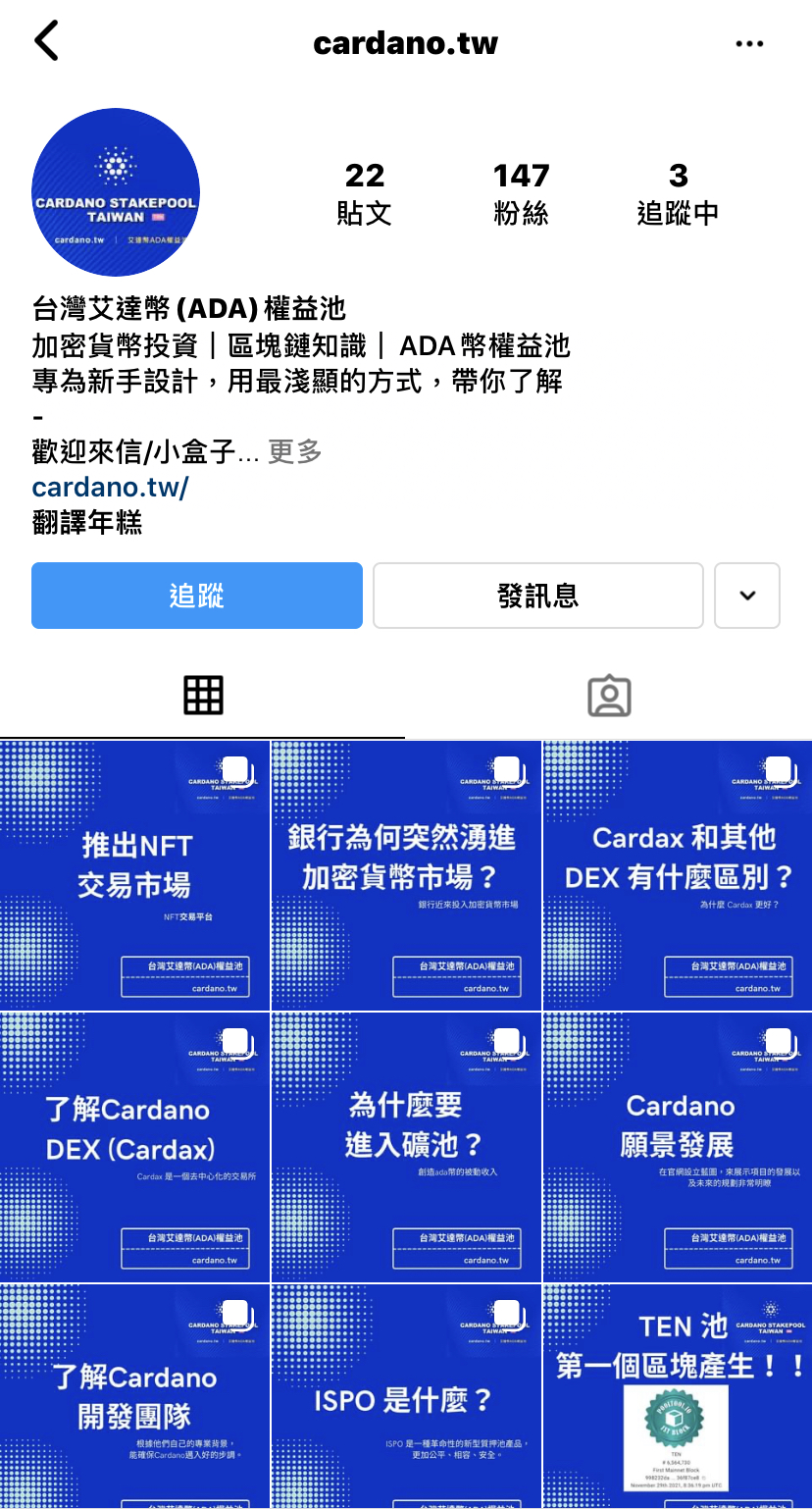The width and height of the screenshot is (812, 1509).
Task: Open the 推出NFT交易市場 post
Action: click(134, 875)
